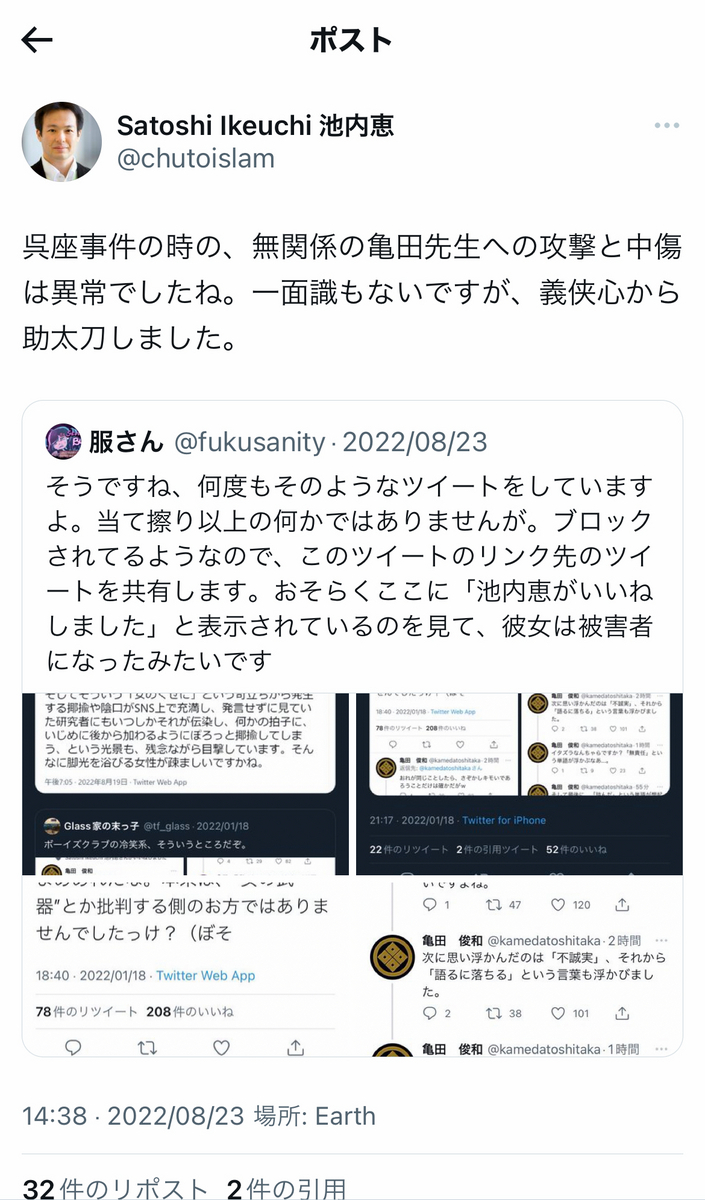Go back with the arrow icon
This screenshot has width=705, height=1200.
point(37,40)
